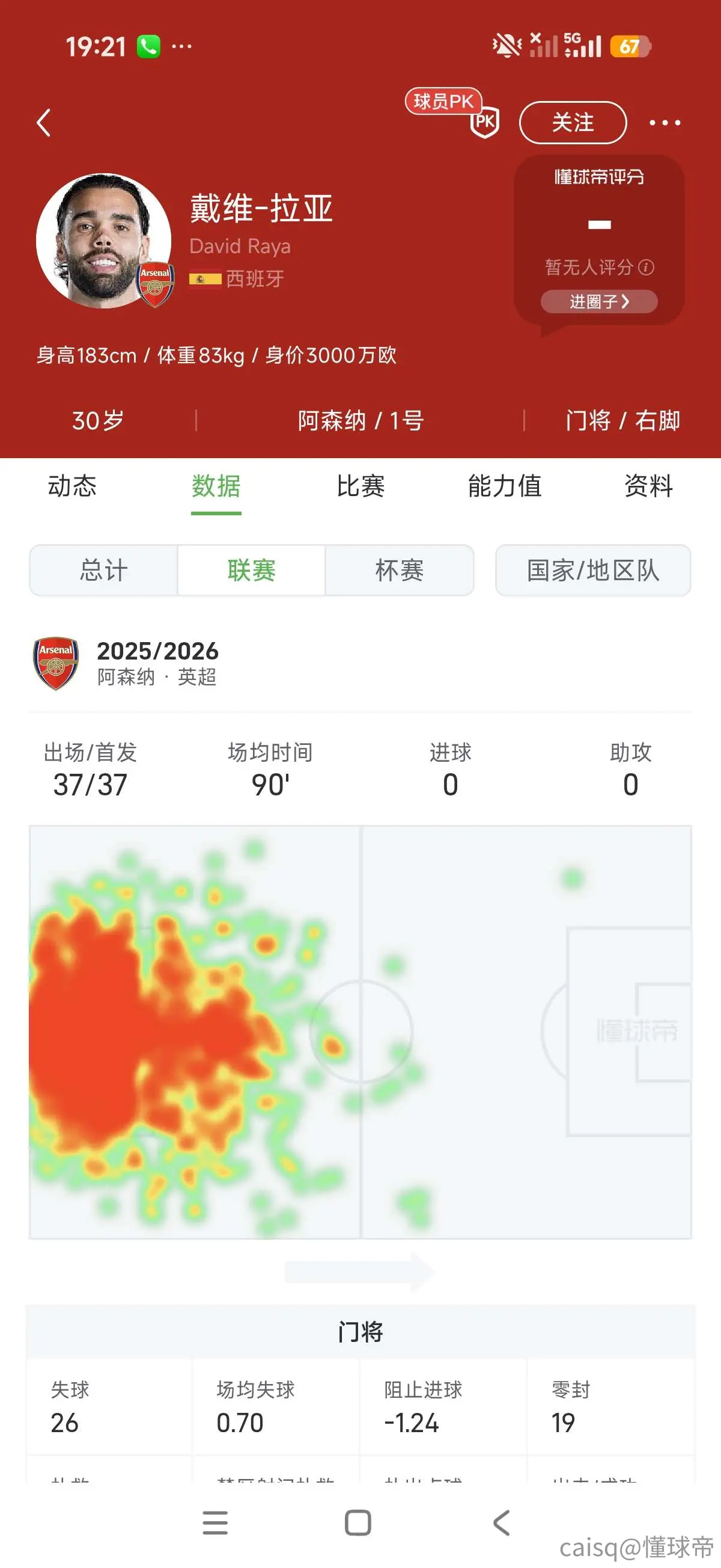Open the 球员PK comparison
The width and height of the screenshot is (721, 1568).
tap(452, 112)
